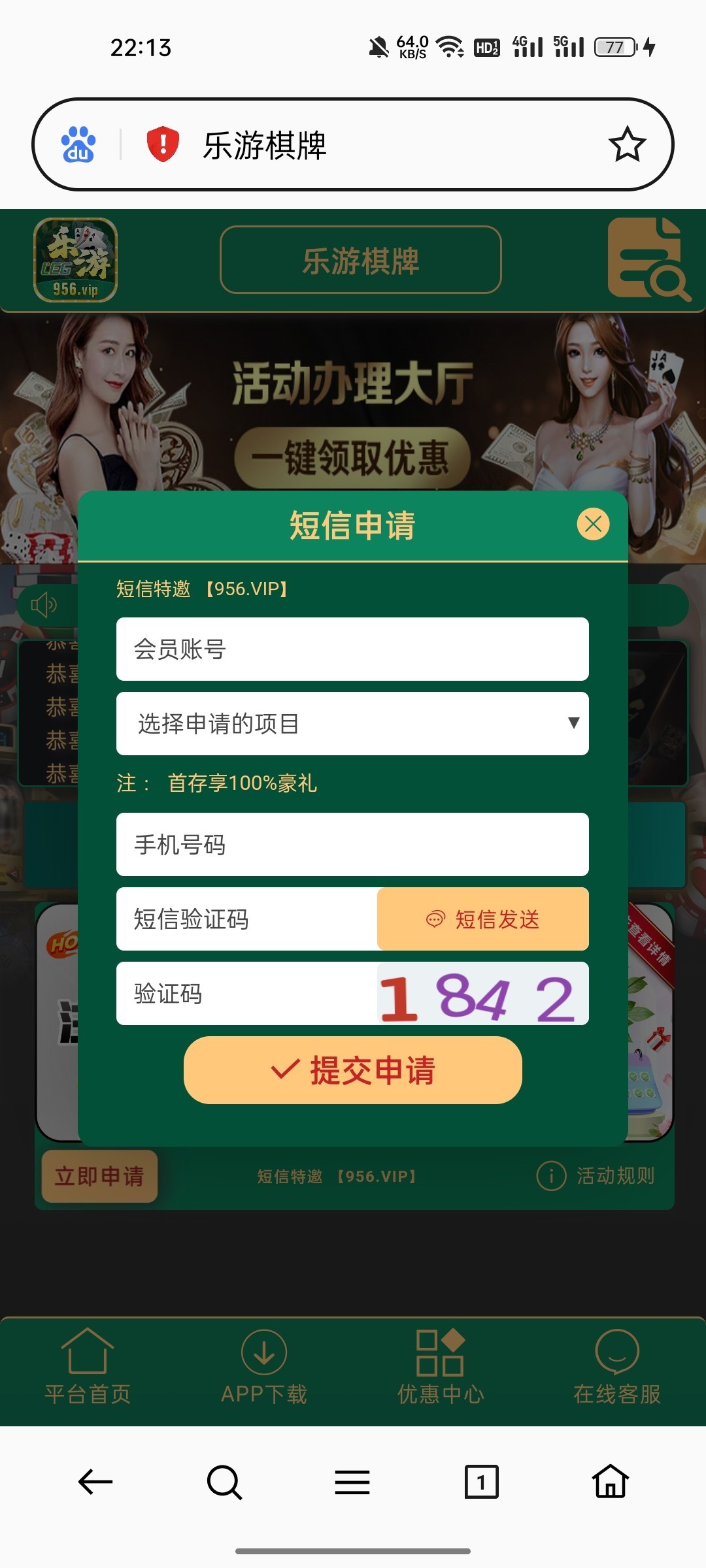Screen dimensions: 706x1568
Task: Open the browser menu
Action: pos(352,1482)
